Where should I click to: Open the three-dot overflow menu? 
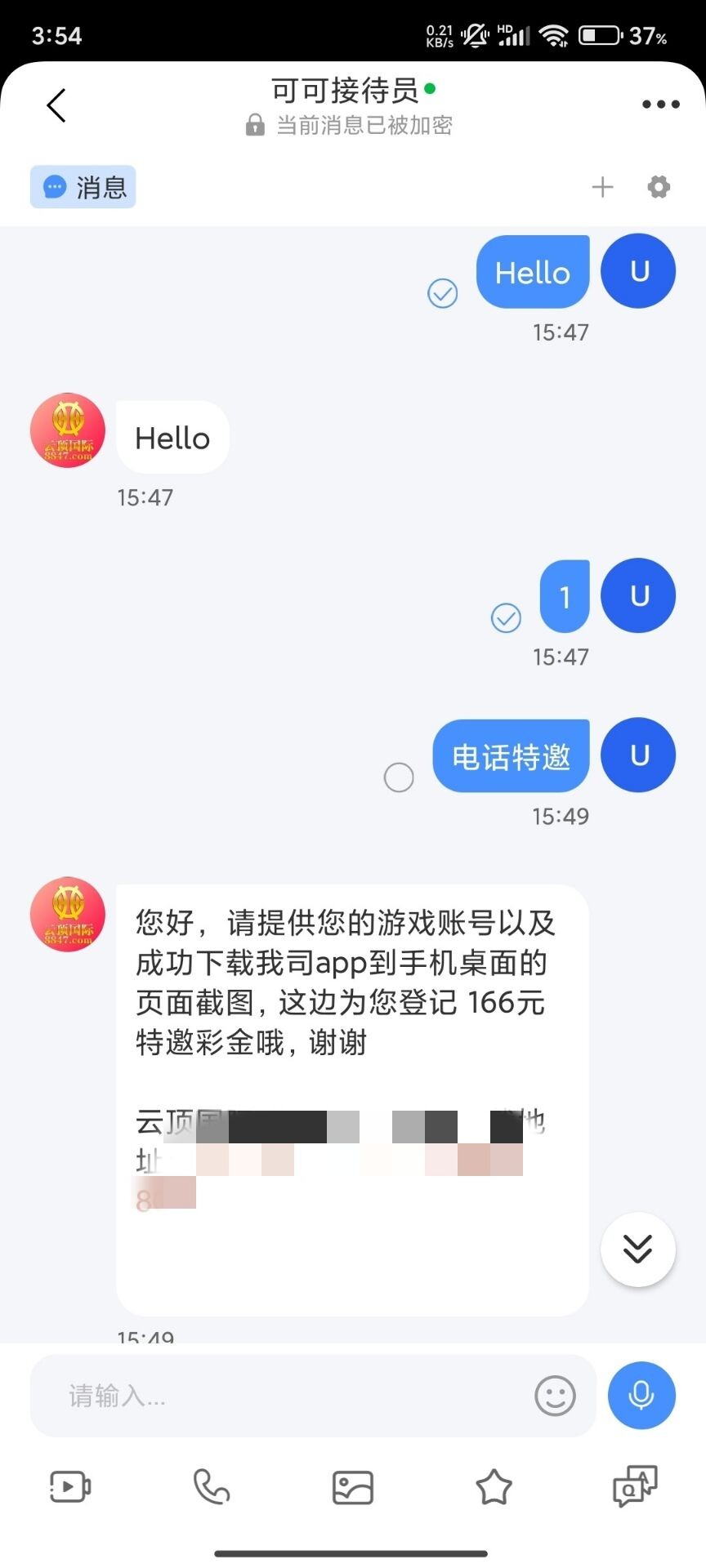click(x=660, y=105)
